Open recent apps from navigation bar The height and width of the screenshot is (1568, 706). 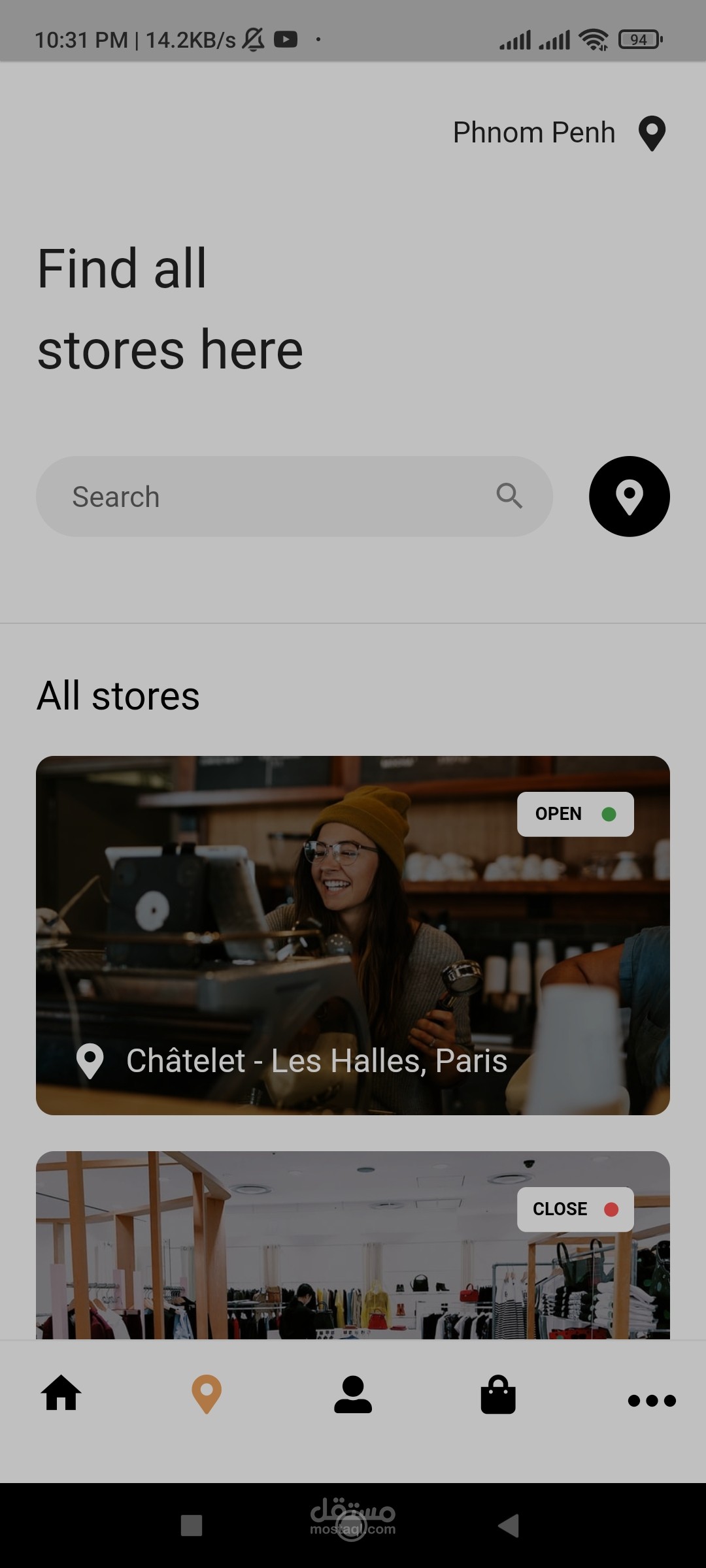(x=191, y=1526)
